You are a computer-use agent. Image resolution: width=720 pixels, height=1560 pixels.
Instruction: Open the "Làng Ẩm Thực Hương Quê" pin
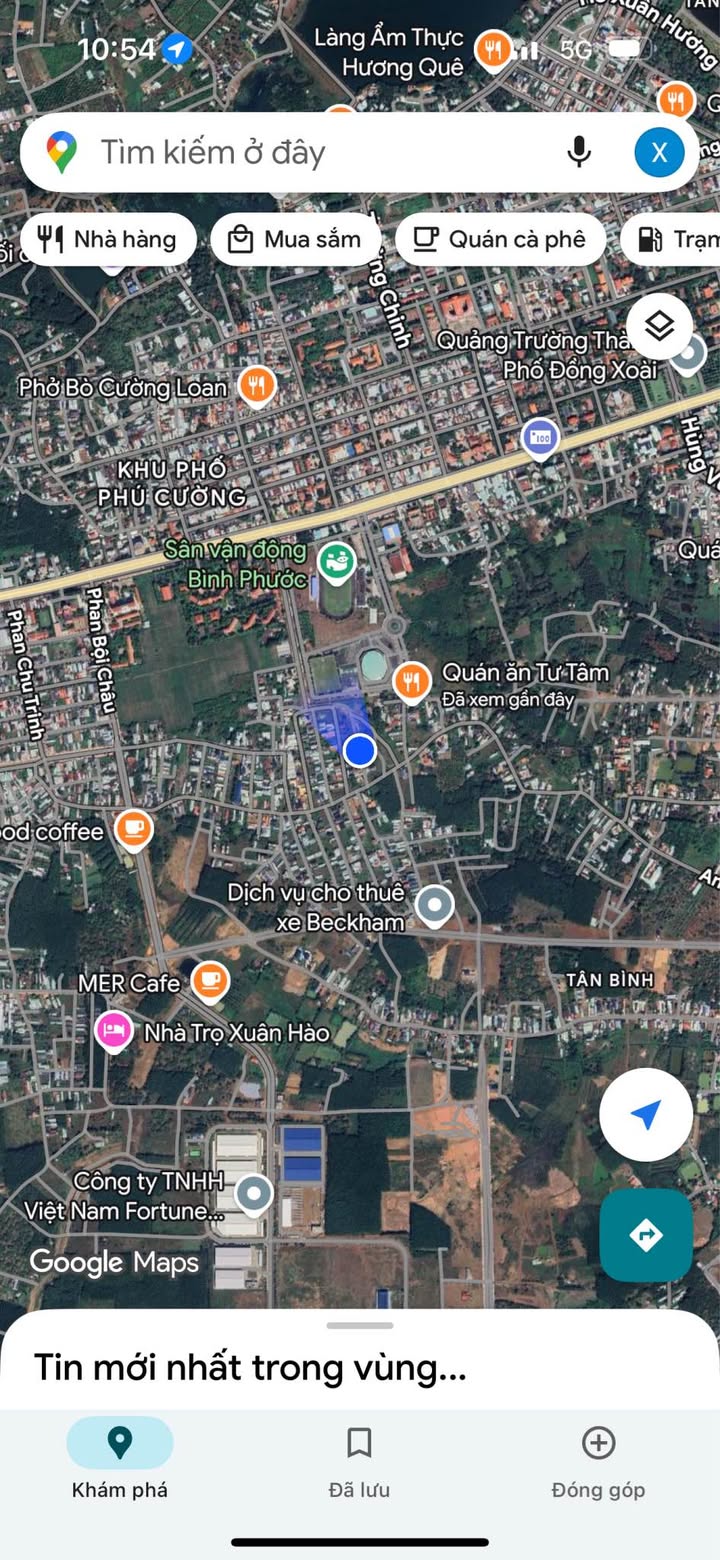click(x=493, y=48)
